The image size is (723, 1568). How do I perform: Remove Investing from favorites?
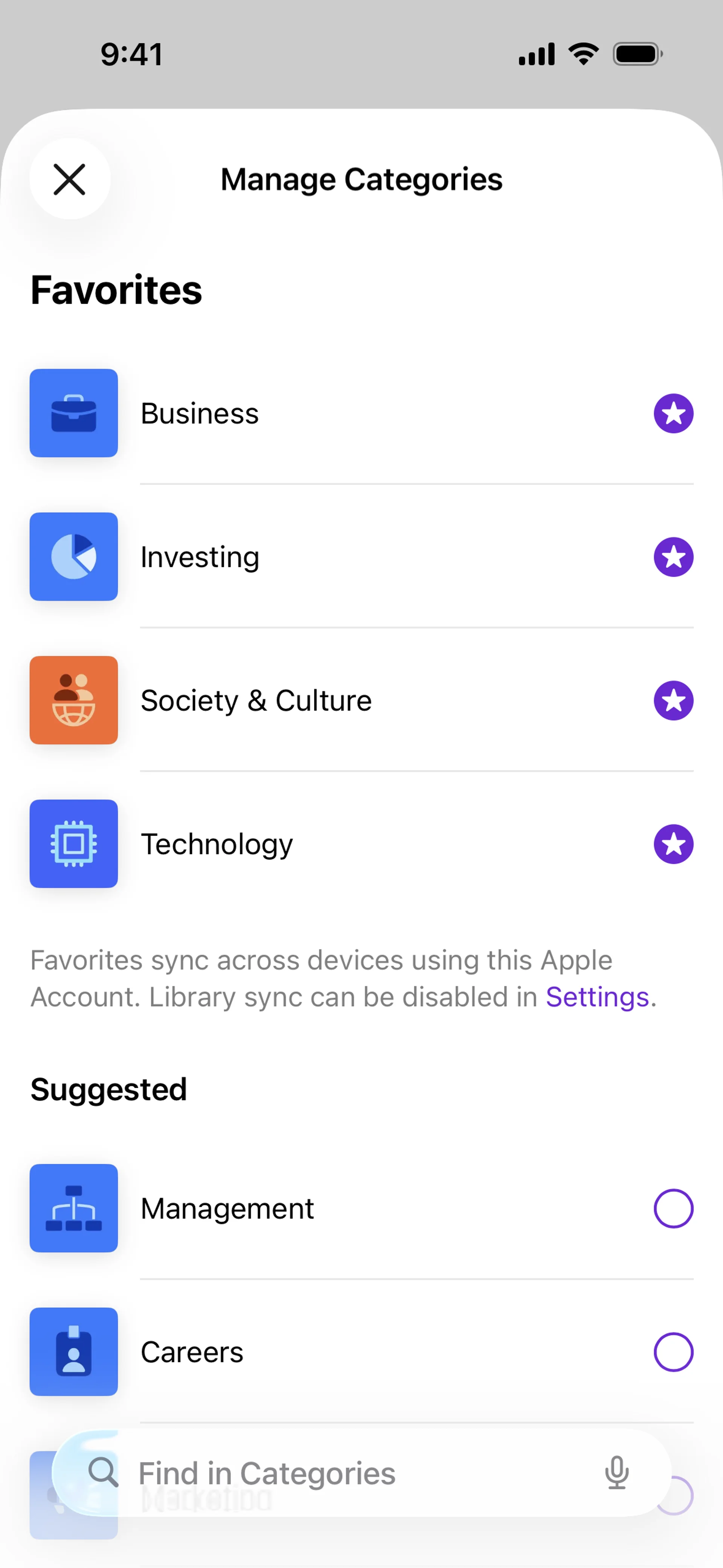(x=673, y=557)
